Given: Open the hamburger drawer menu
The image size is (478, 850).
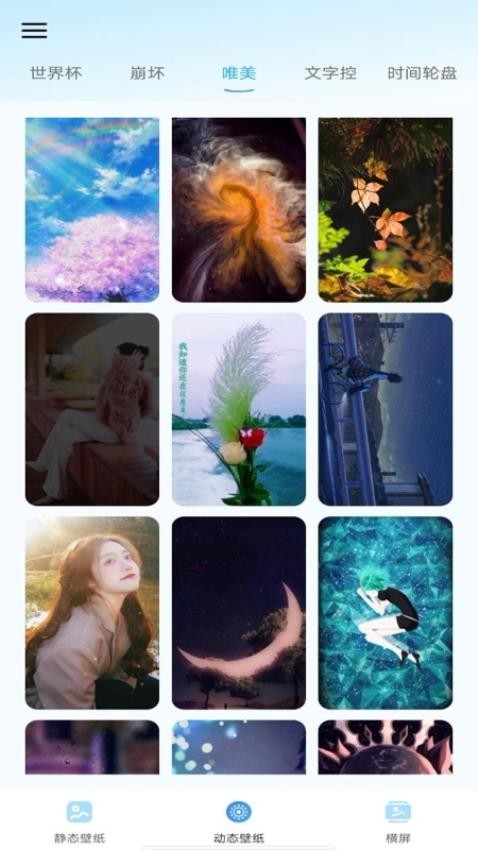Looking at the screenshot, I should (x=34, y=30).
